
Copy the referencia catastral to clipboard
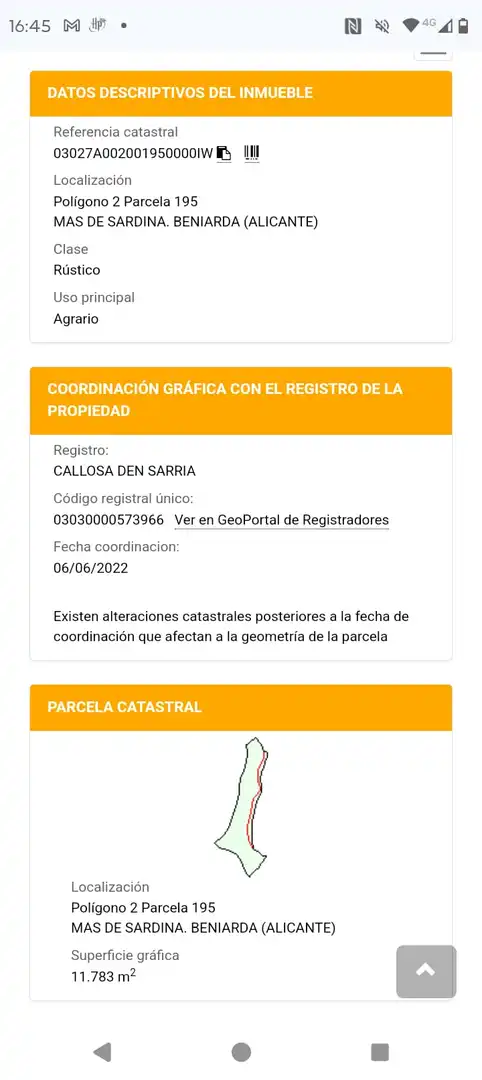pyautogui.click(x=224, y=154)
